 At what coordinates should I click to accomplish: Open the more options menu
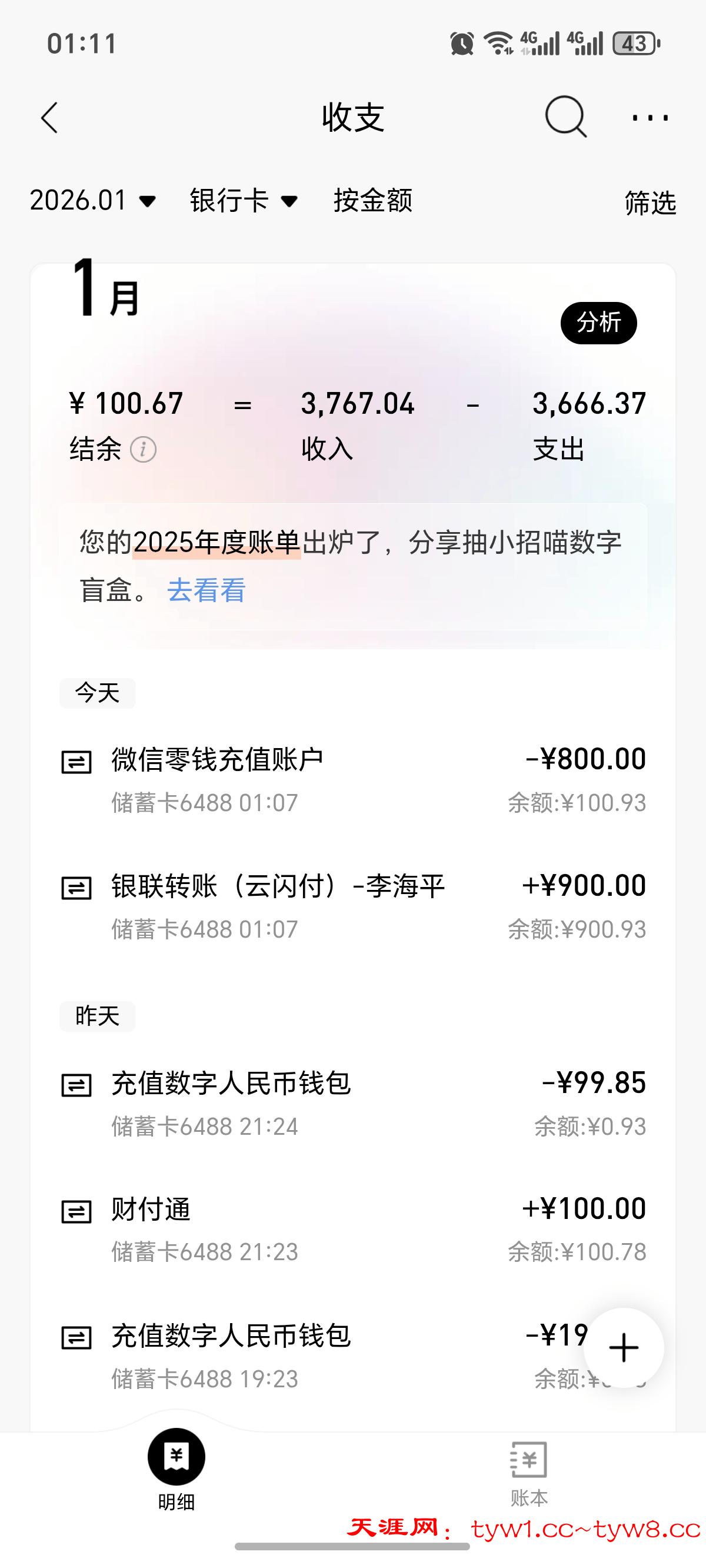[647, 118]
